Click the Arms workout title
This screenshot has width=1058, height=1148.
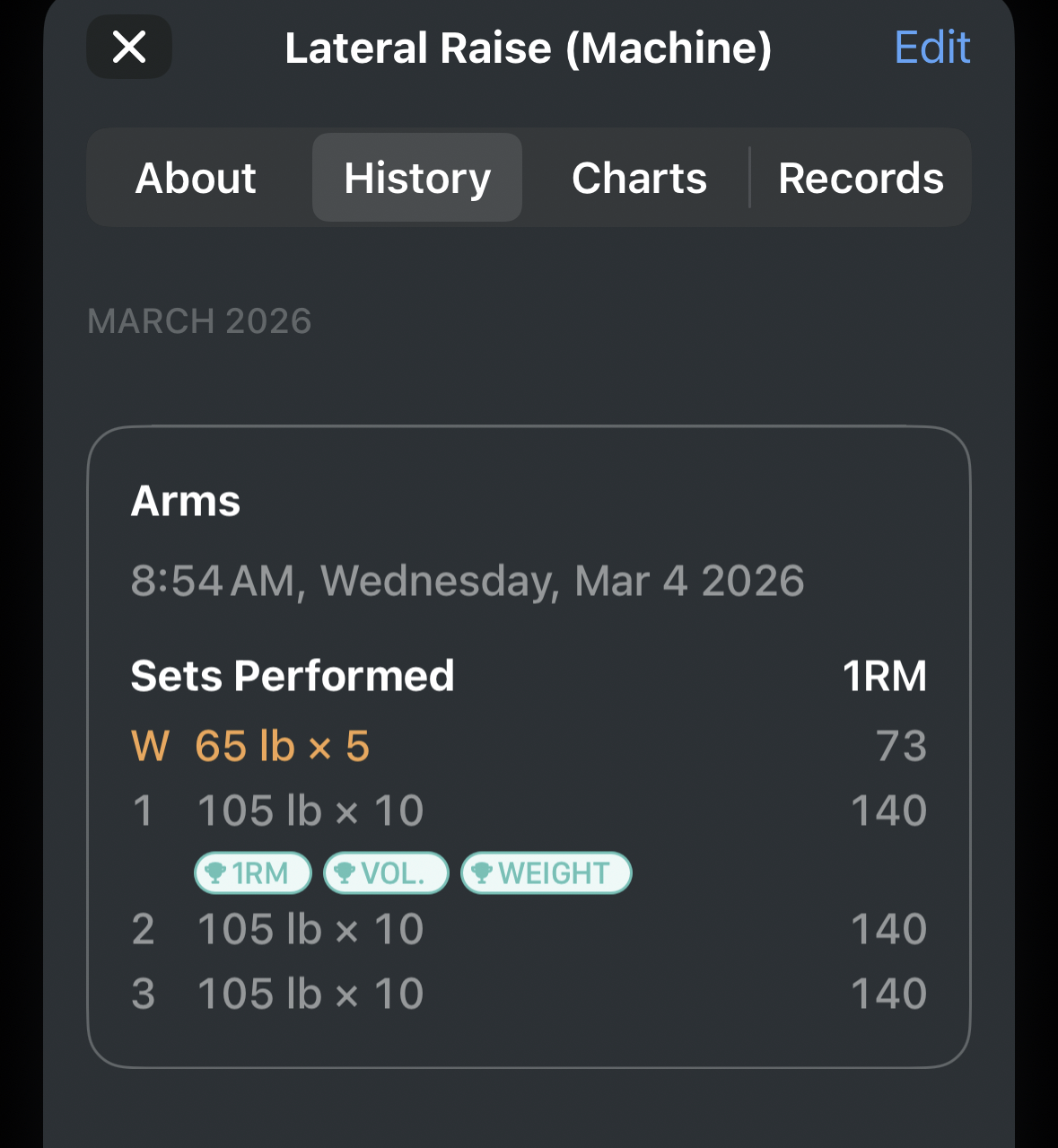click(x=186, y=500)
